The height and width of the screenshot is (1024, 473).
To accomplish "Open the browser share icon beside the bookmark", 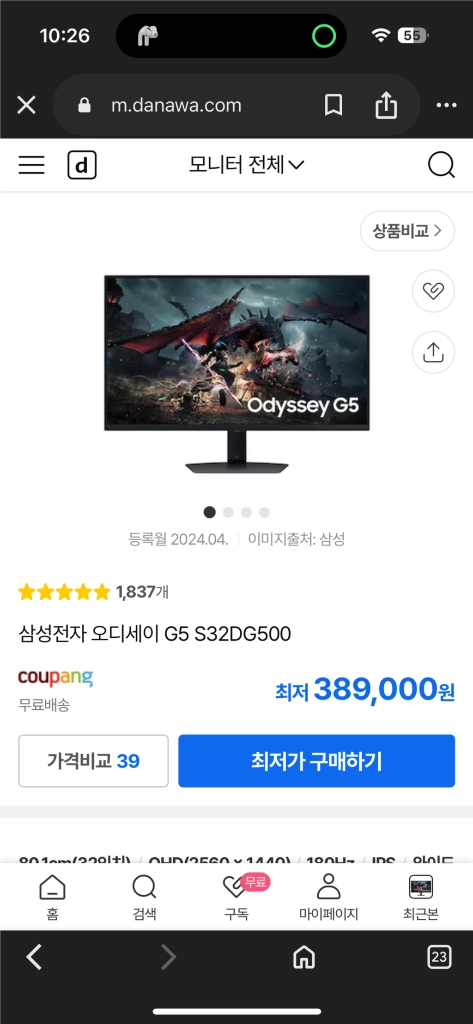I will tap(386, 104).
